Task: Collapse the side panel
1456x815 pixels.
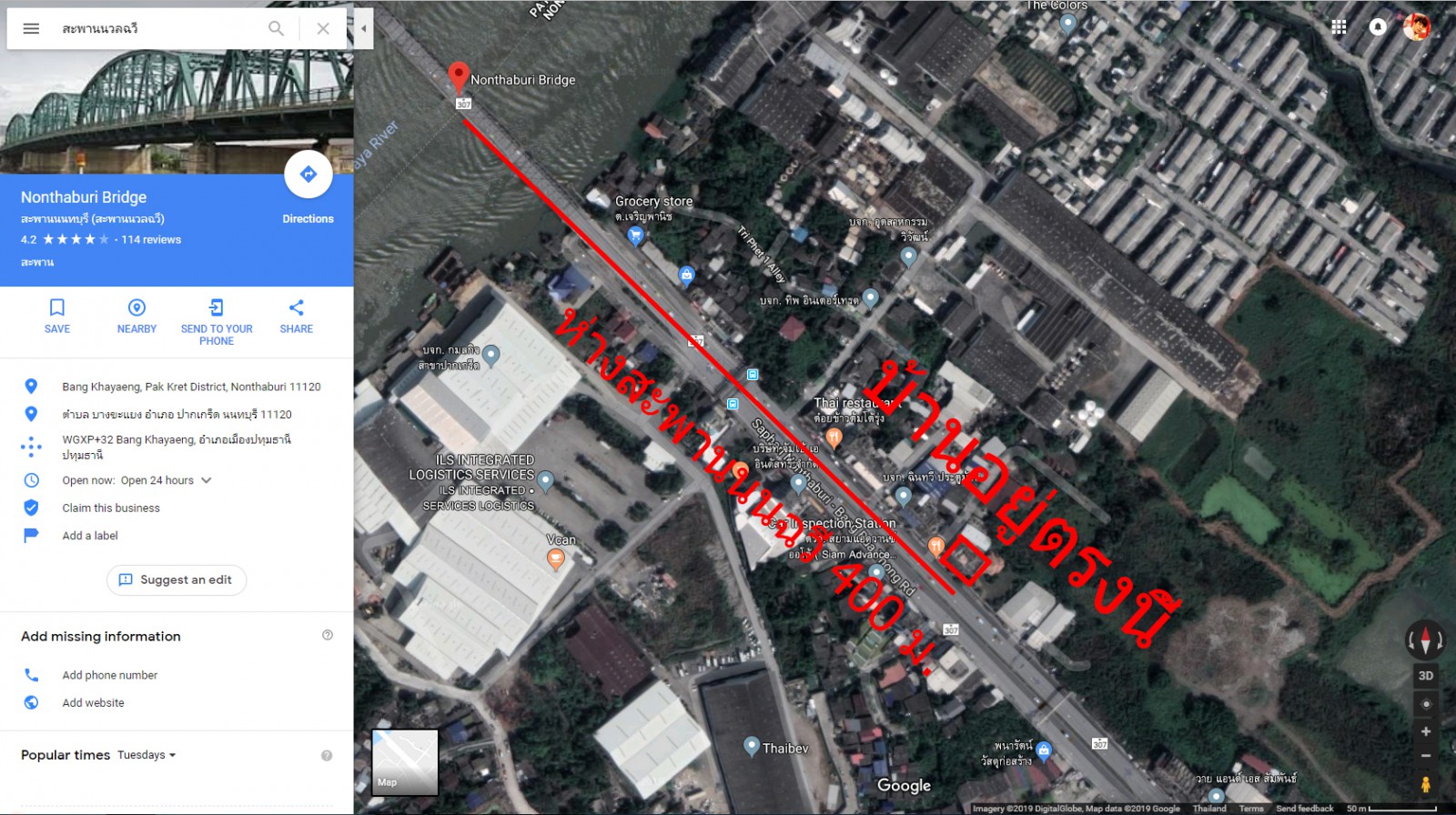Action: (363, 28)
